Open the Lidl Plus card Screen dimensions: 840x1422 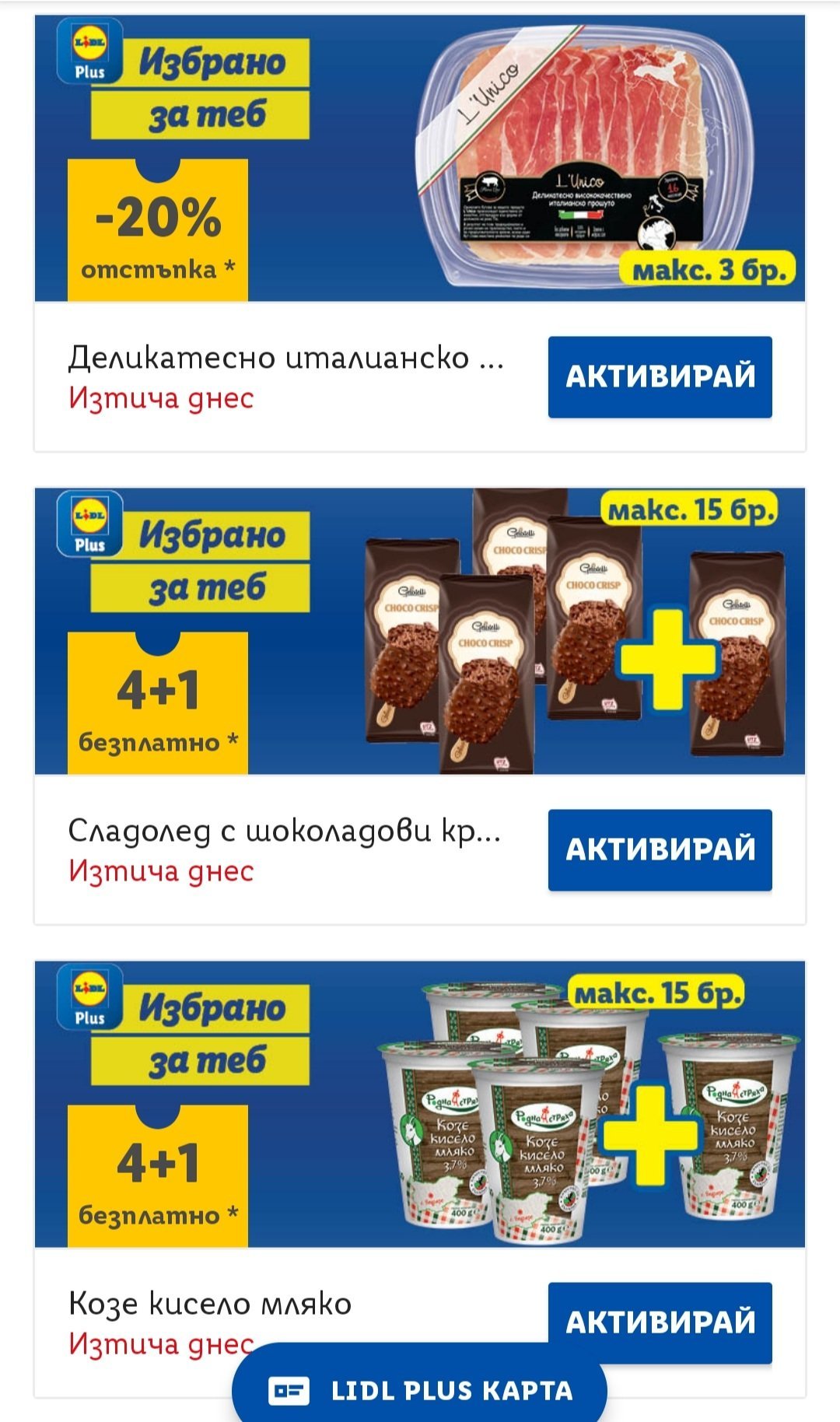point(420,1390)
